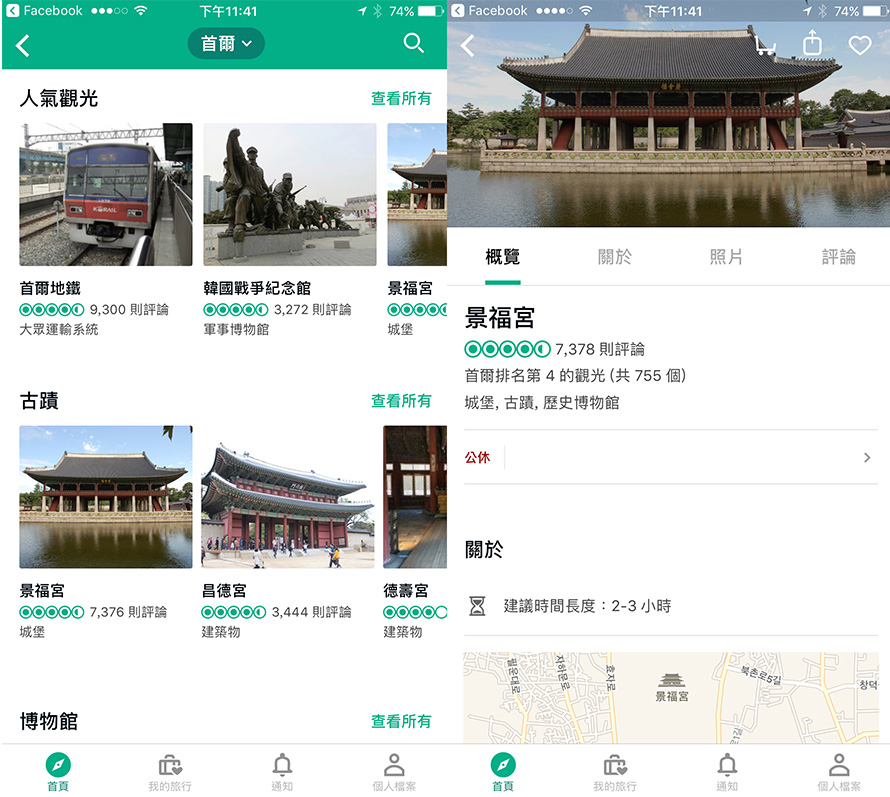Switch to the 概覽 tab
Viewport: 890px width, 797px height.
pyautogui.click(x=502, y=257)
